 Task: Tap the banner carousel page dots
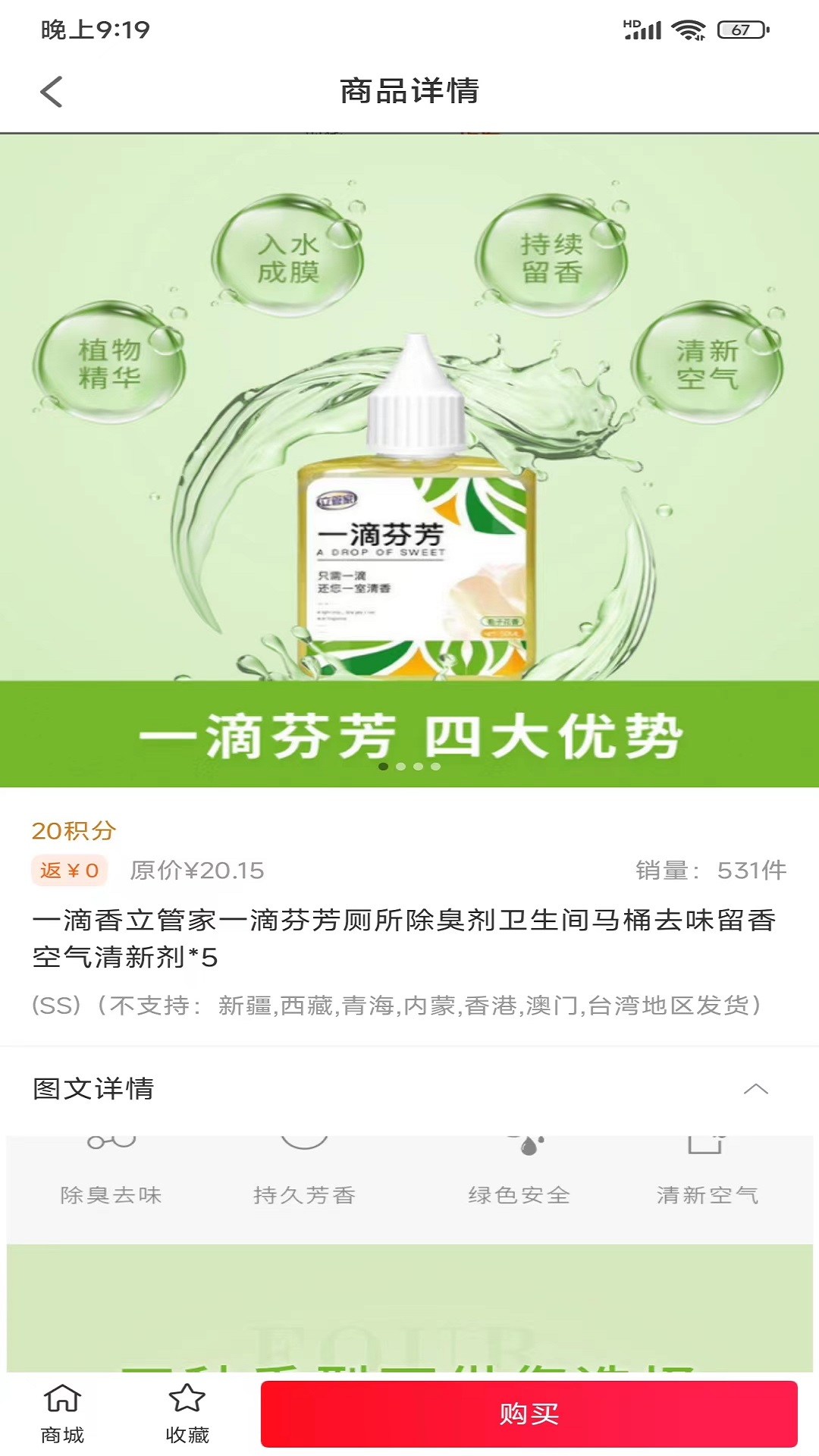[x=409, y=767]
